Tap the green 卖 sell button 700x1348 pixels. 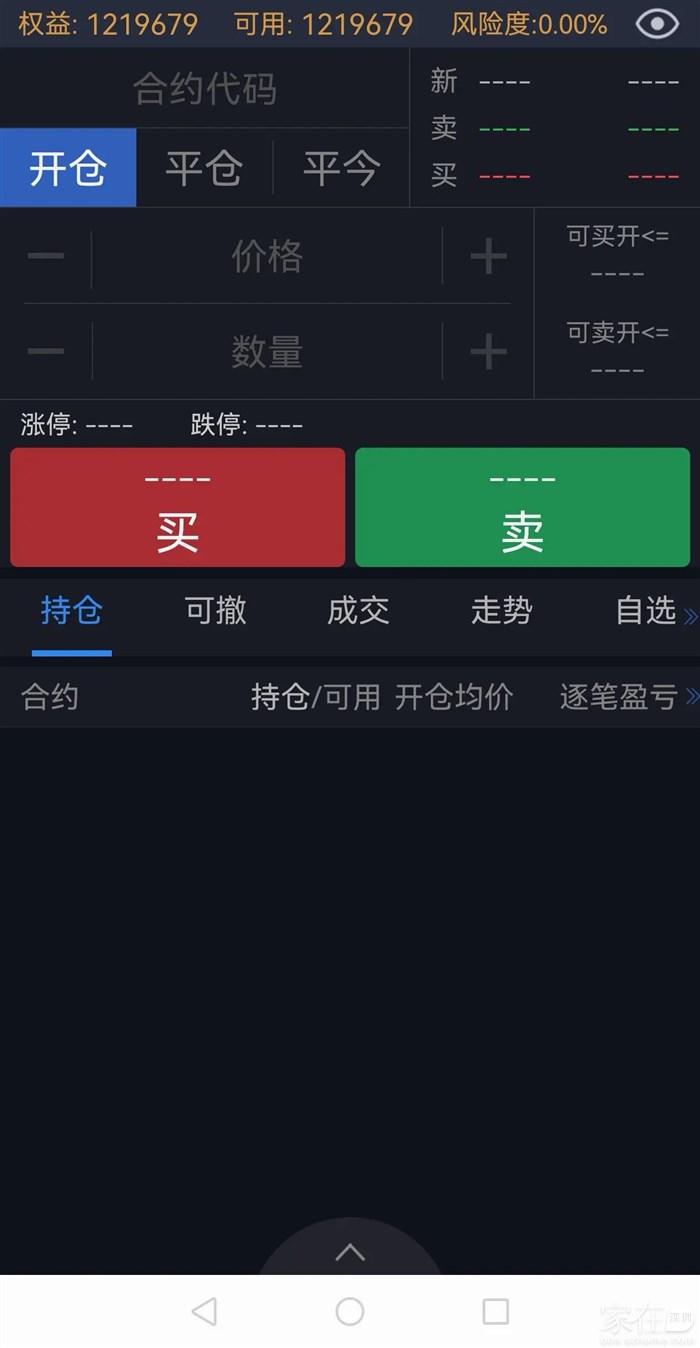522,508
